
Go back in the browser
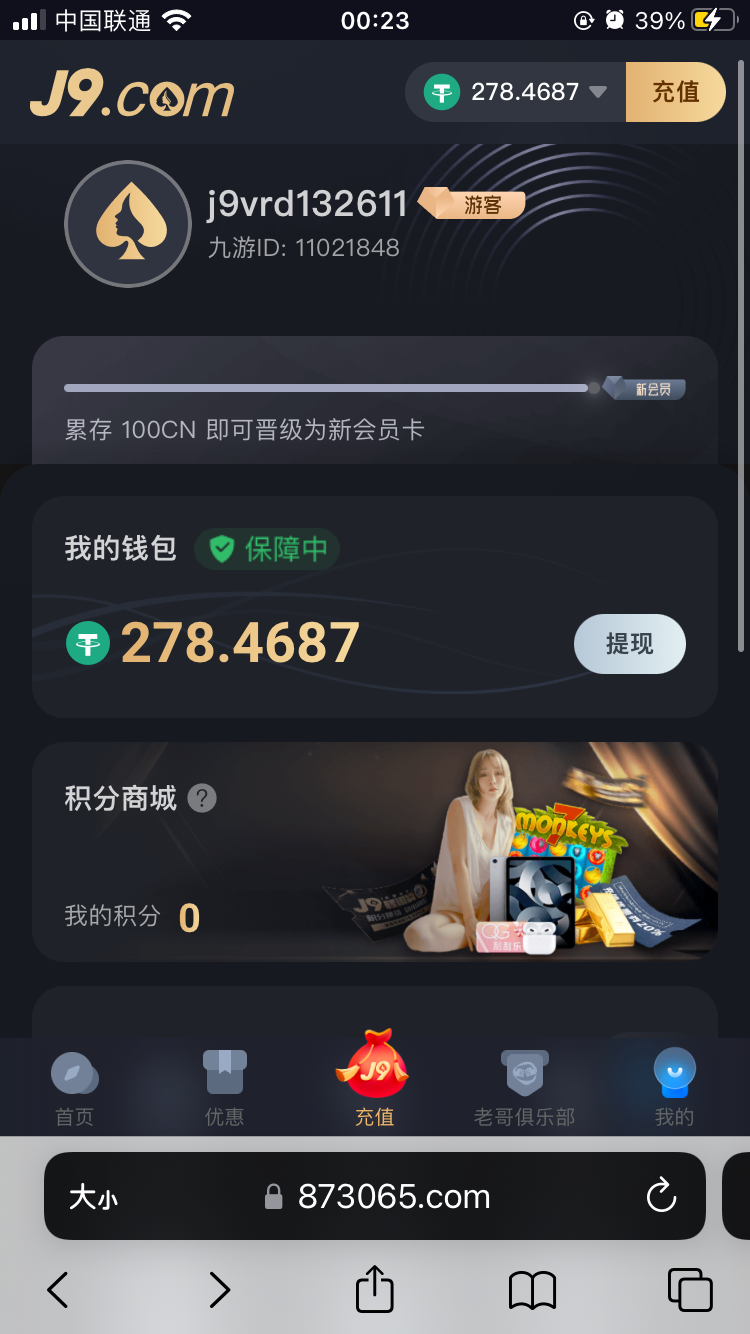(58, 1290)
